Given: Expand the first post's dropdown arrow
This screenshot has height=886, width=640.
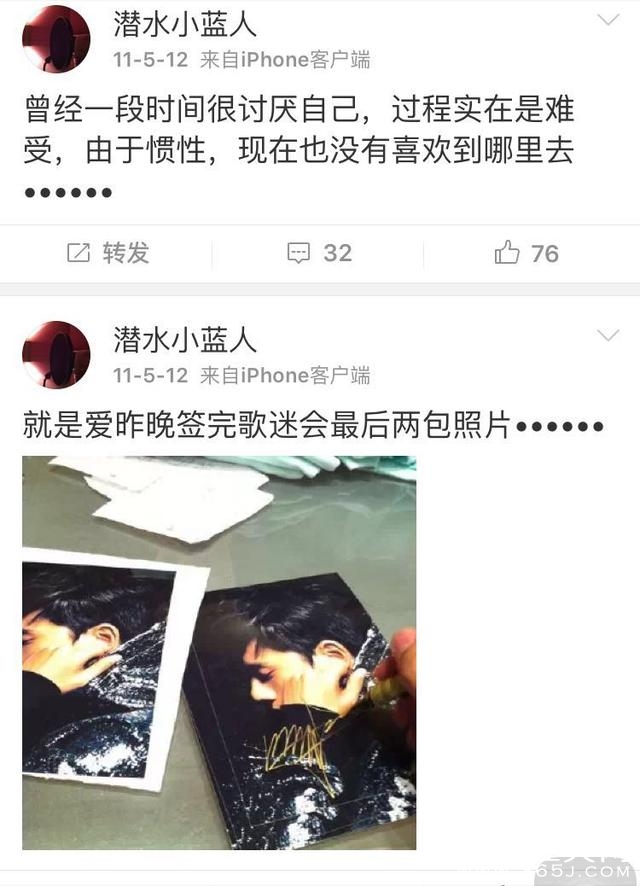Looking at the screenshot, I should tap(608, 20).
